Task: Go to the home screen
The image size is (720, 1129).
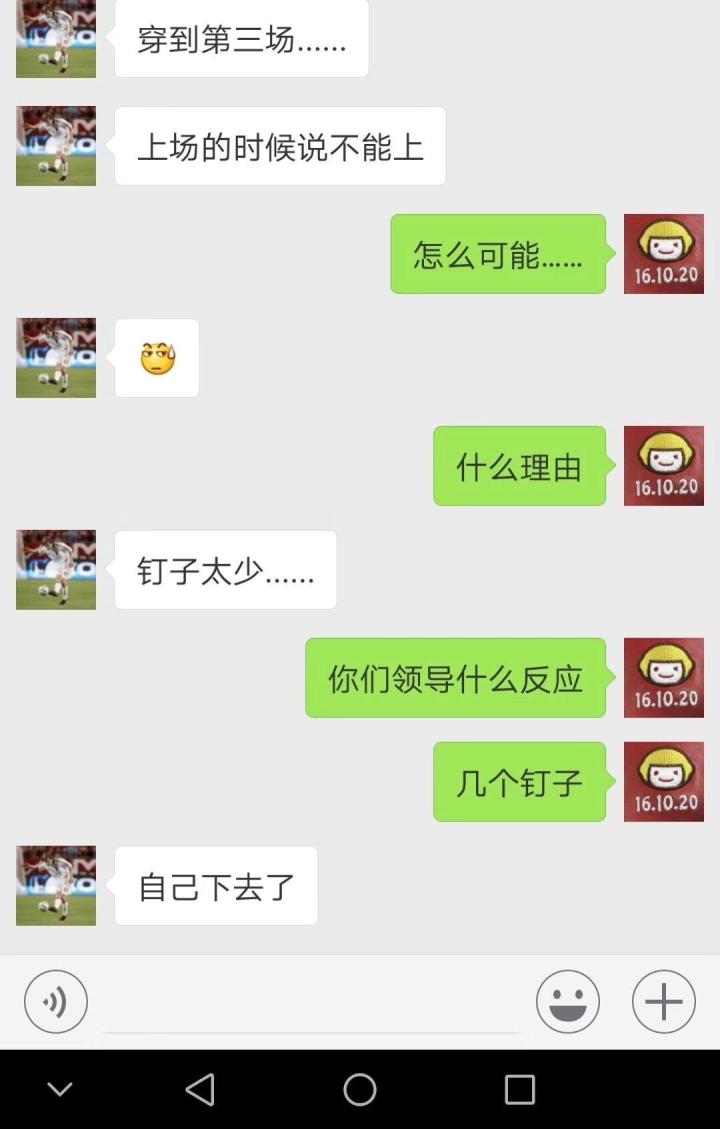Action: (360, 1089)
